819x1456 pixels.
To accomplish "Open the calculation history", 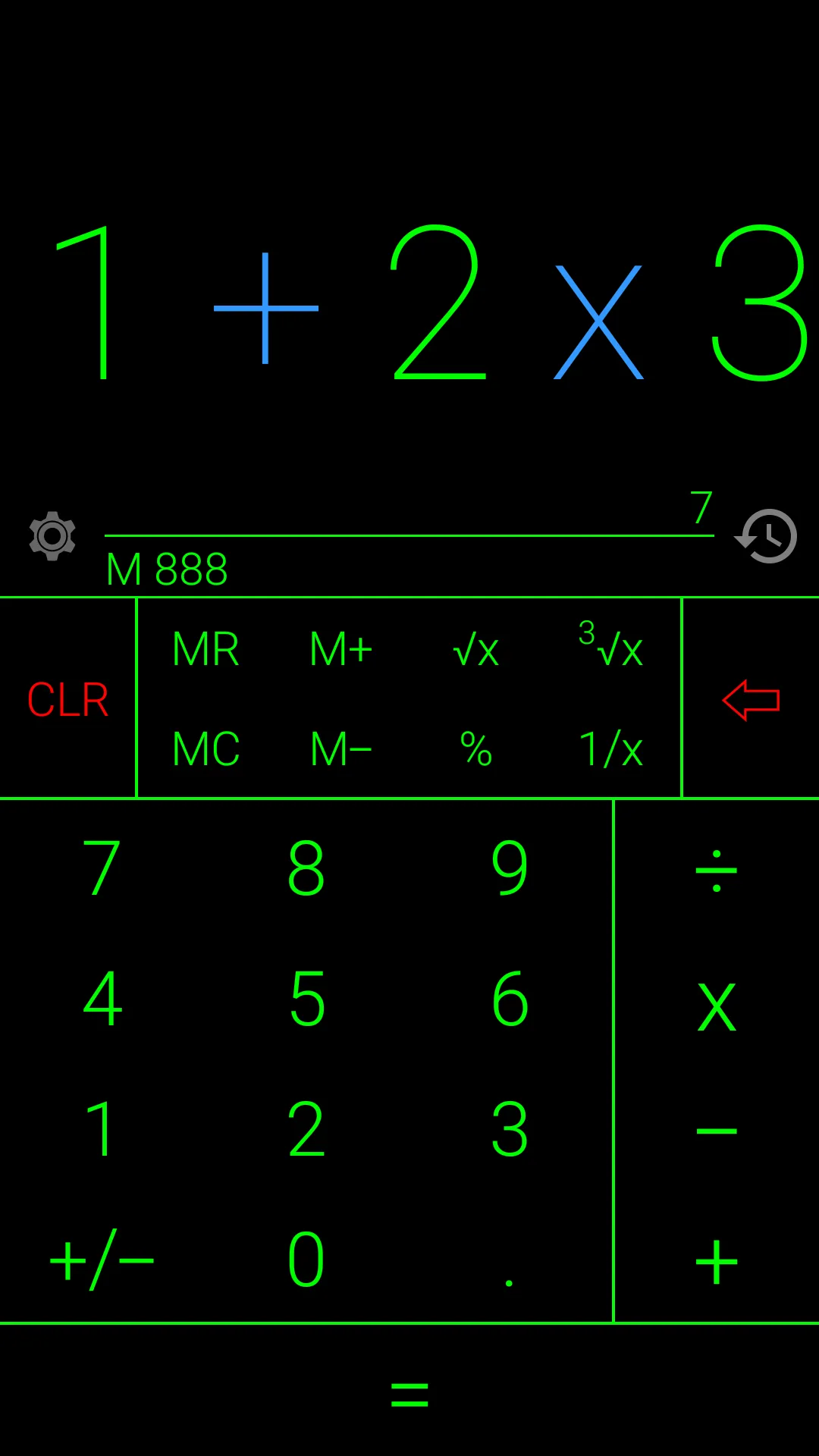I will point(767,536).
